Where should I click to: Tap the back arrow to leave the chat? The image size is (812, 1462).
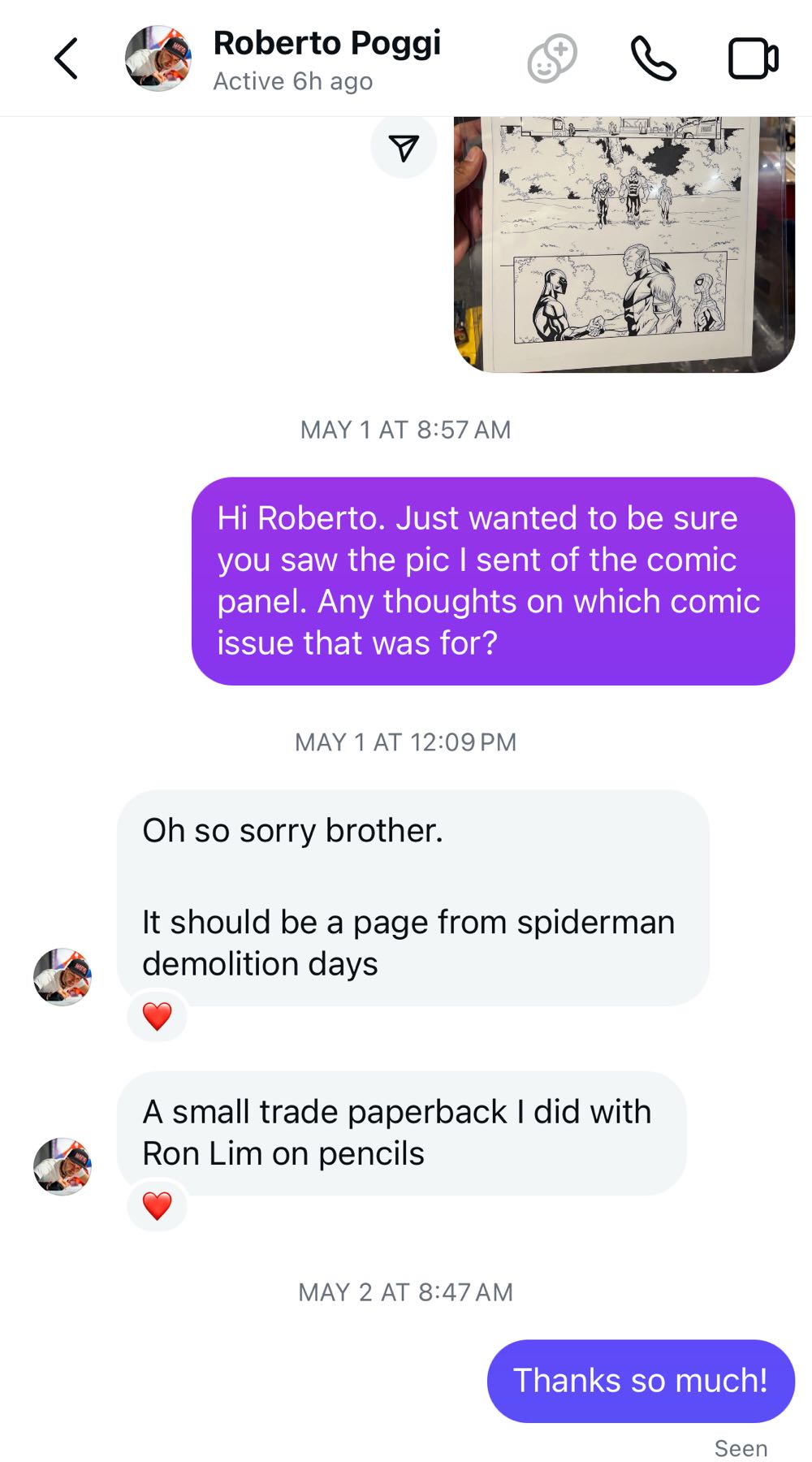click(x=65, y=58)
